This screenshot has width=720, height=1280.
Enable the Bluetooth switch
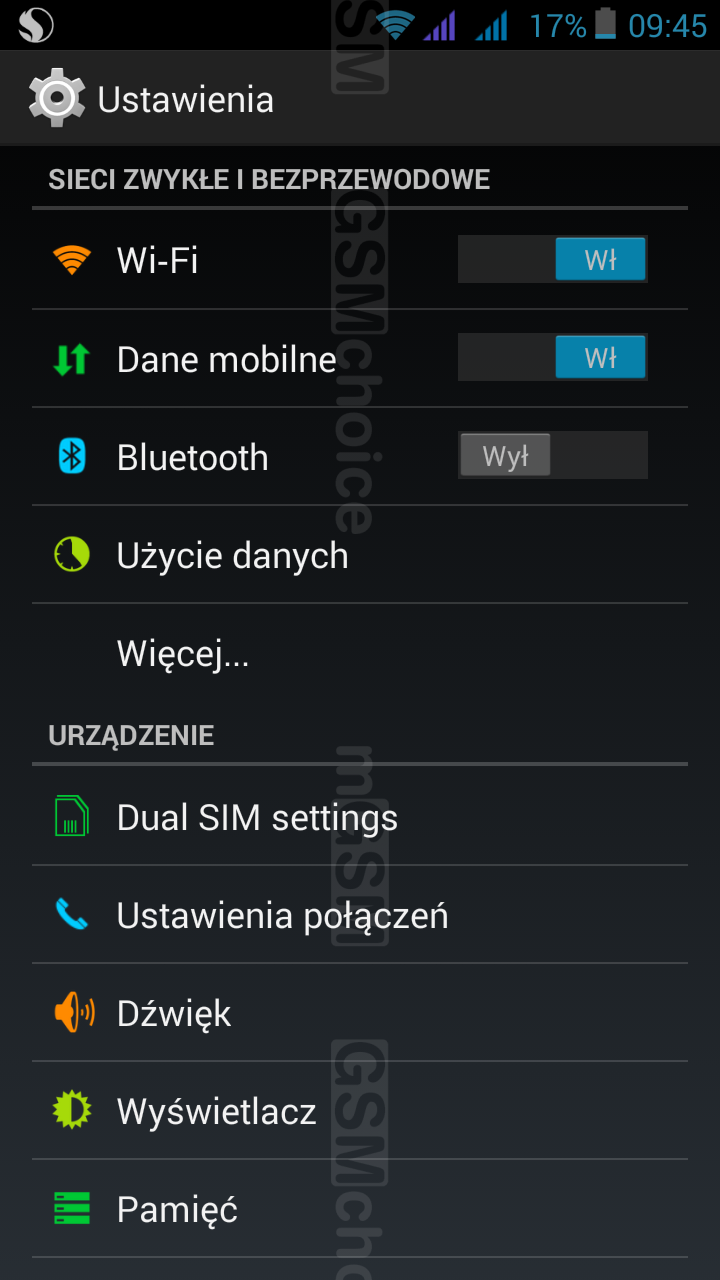coord(552,456)
